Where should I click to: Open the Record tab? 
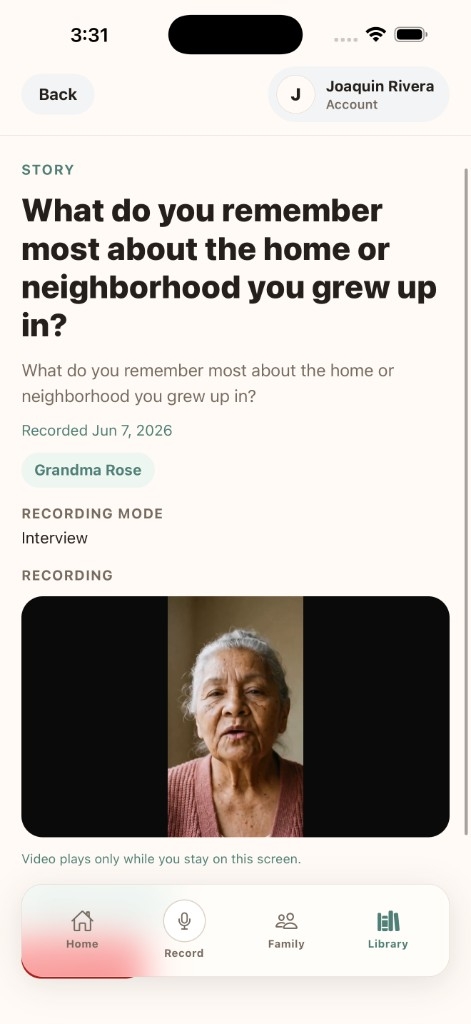tap(184, 930)
